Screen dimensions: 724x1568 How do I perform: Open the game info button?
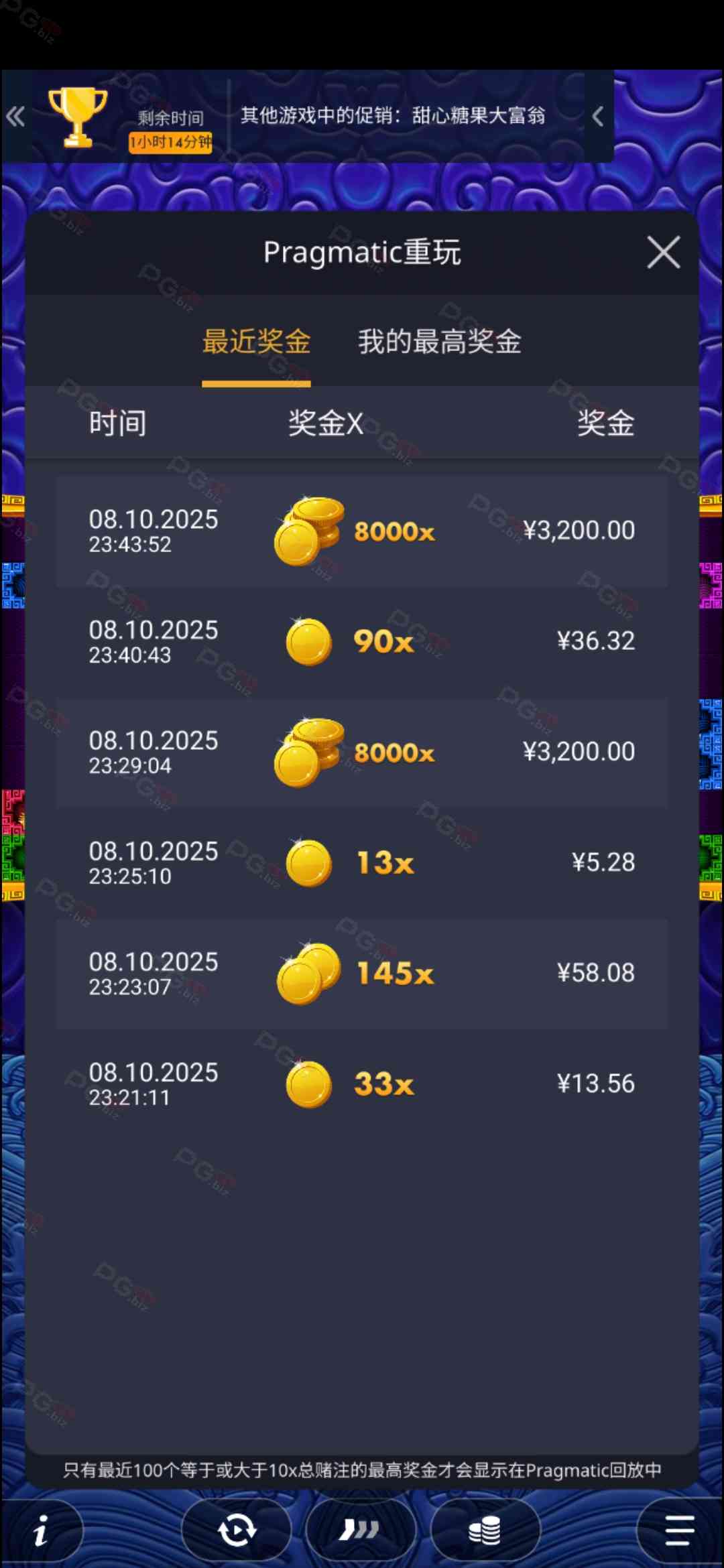(x=41, y=1530)
